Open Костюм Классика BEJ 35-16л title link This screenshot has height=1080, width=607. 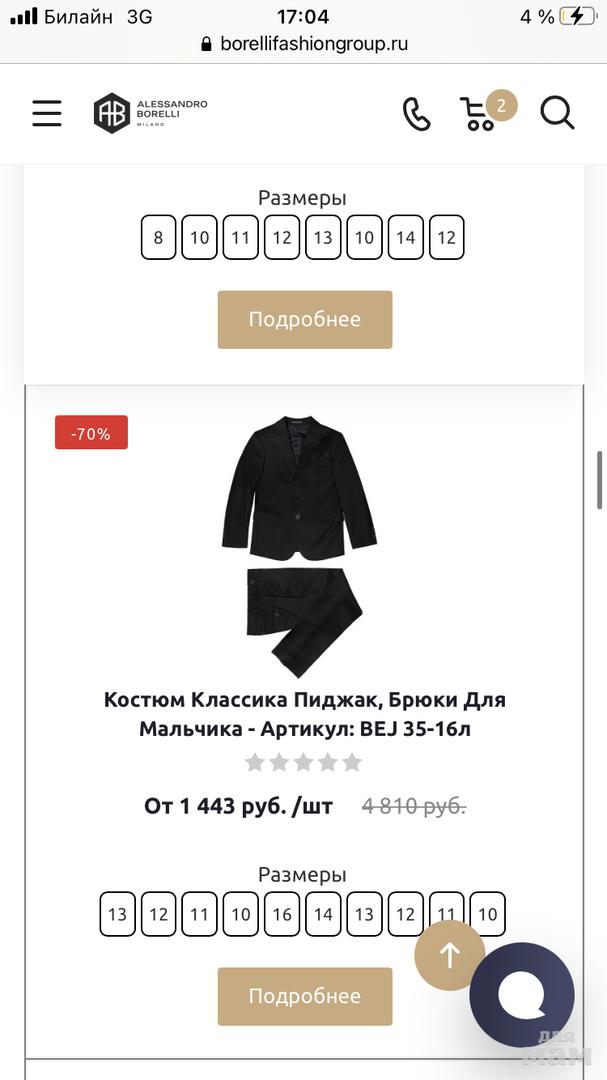[304, 714]
